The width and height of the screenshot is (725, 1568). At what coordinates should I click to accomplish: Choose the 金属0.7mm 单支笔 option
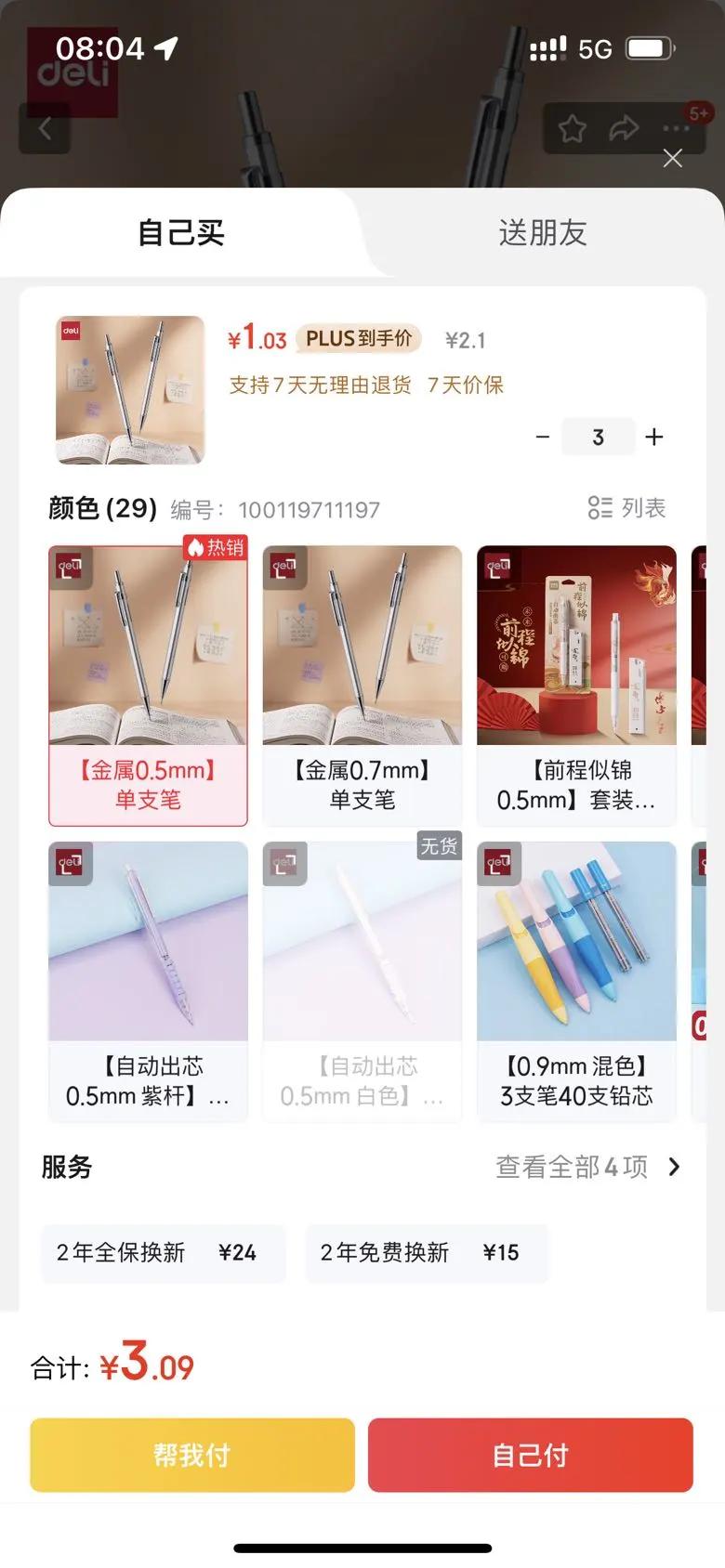(362, 686)
